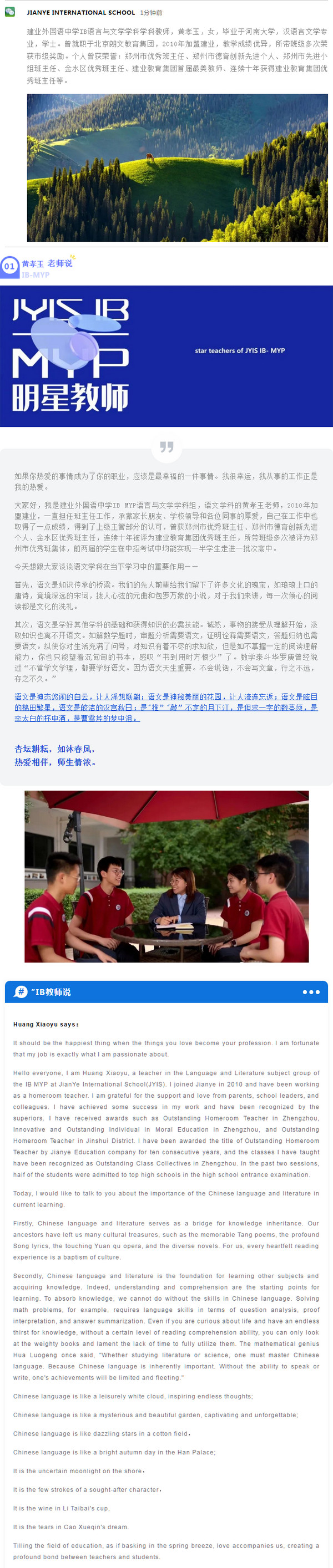333x1568 pixels.
Task: Open the underlined blue 语文是神态悠闲的白云 link
Action: (165, 707)
